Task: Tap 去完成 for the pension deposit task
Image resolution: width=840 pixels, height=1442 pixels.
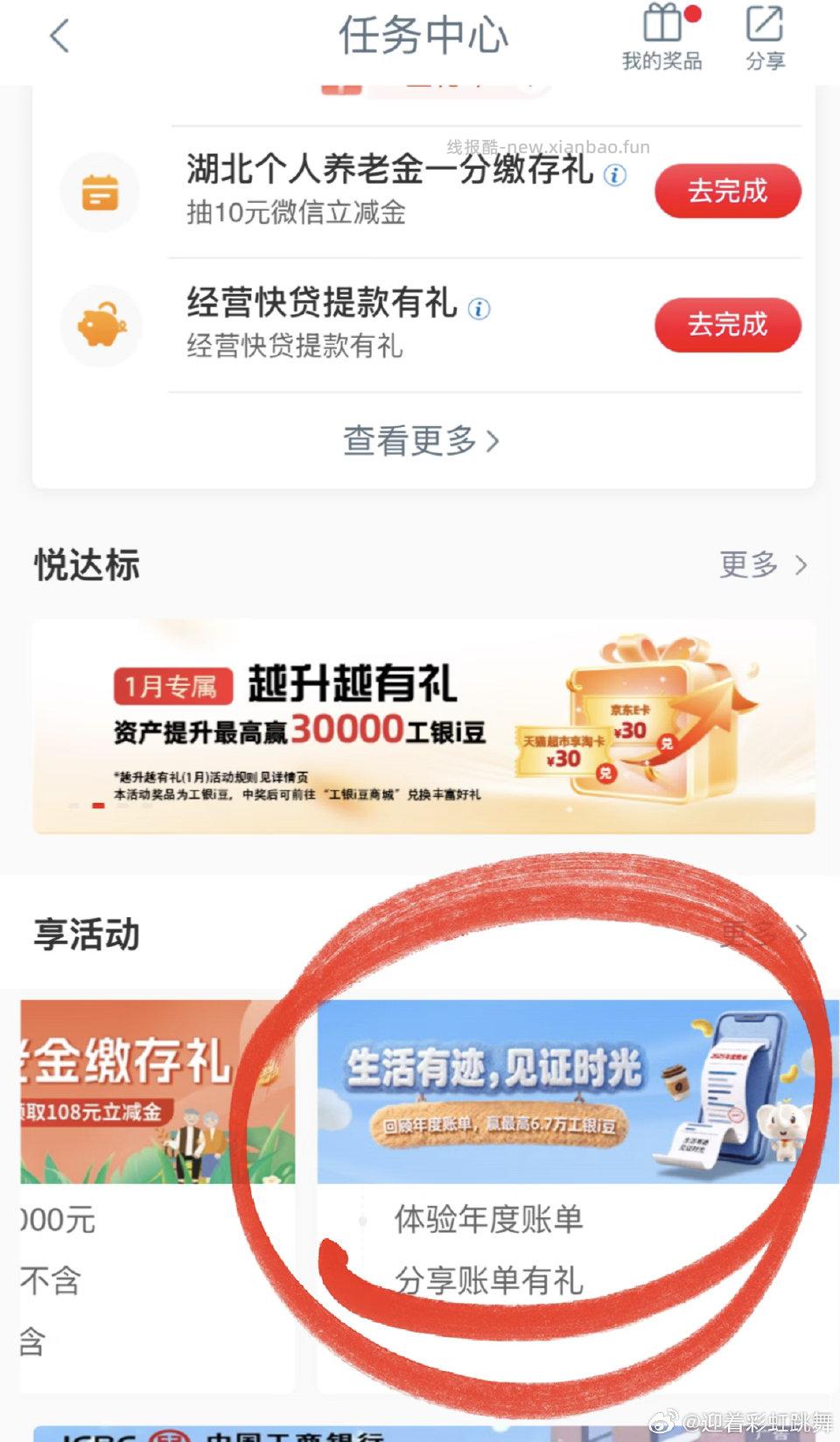Action: pos(727,191)
